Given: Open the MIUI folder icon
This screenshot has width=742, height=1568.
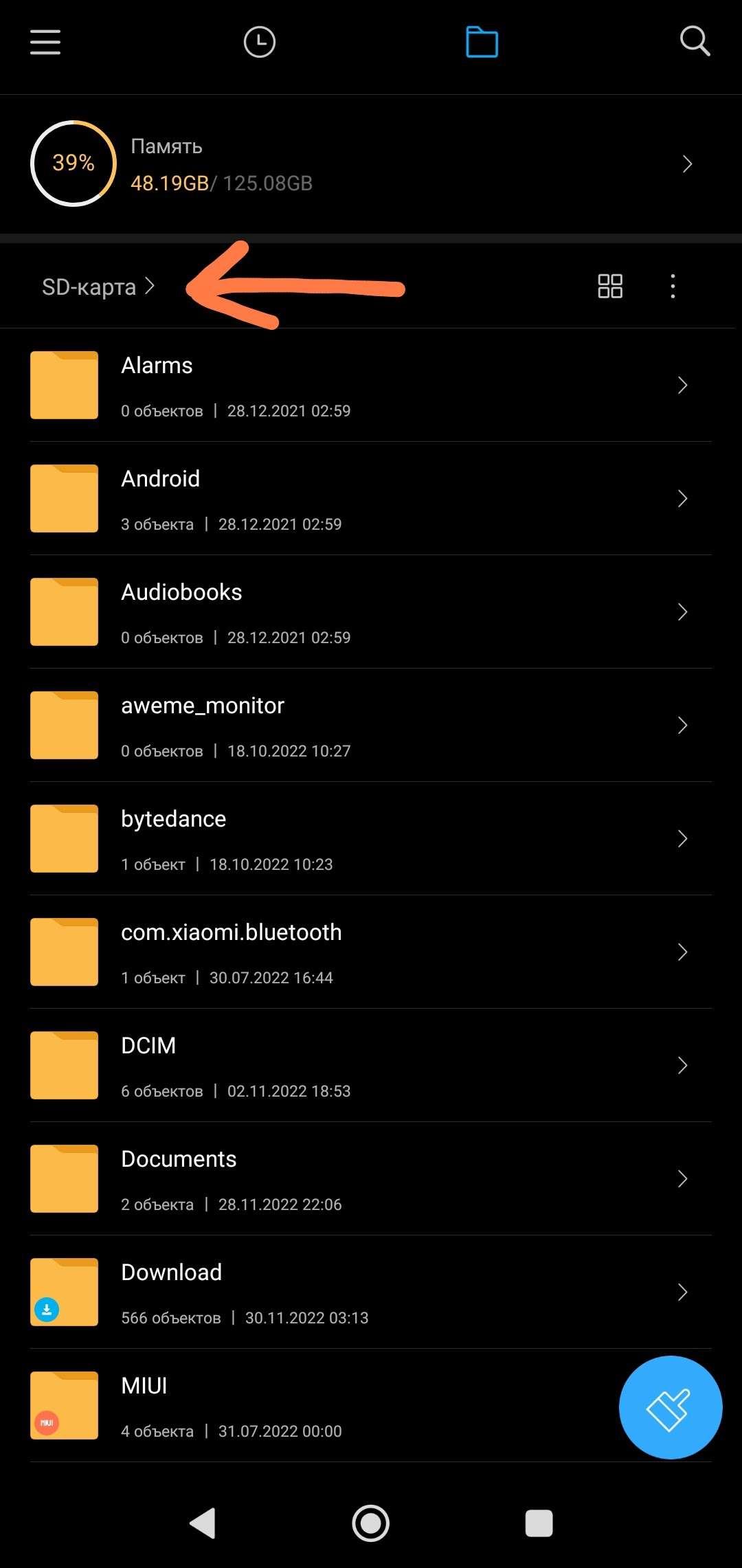Looking at the screenshot, I should (63, 1405).
